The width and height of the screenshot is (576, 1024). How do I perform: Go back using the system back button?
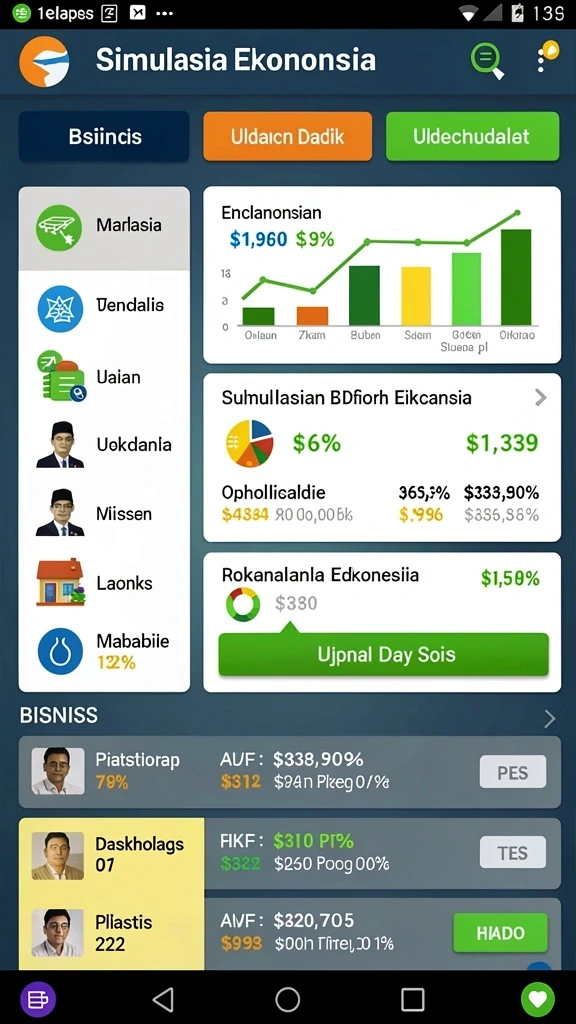coord(163,999)
